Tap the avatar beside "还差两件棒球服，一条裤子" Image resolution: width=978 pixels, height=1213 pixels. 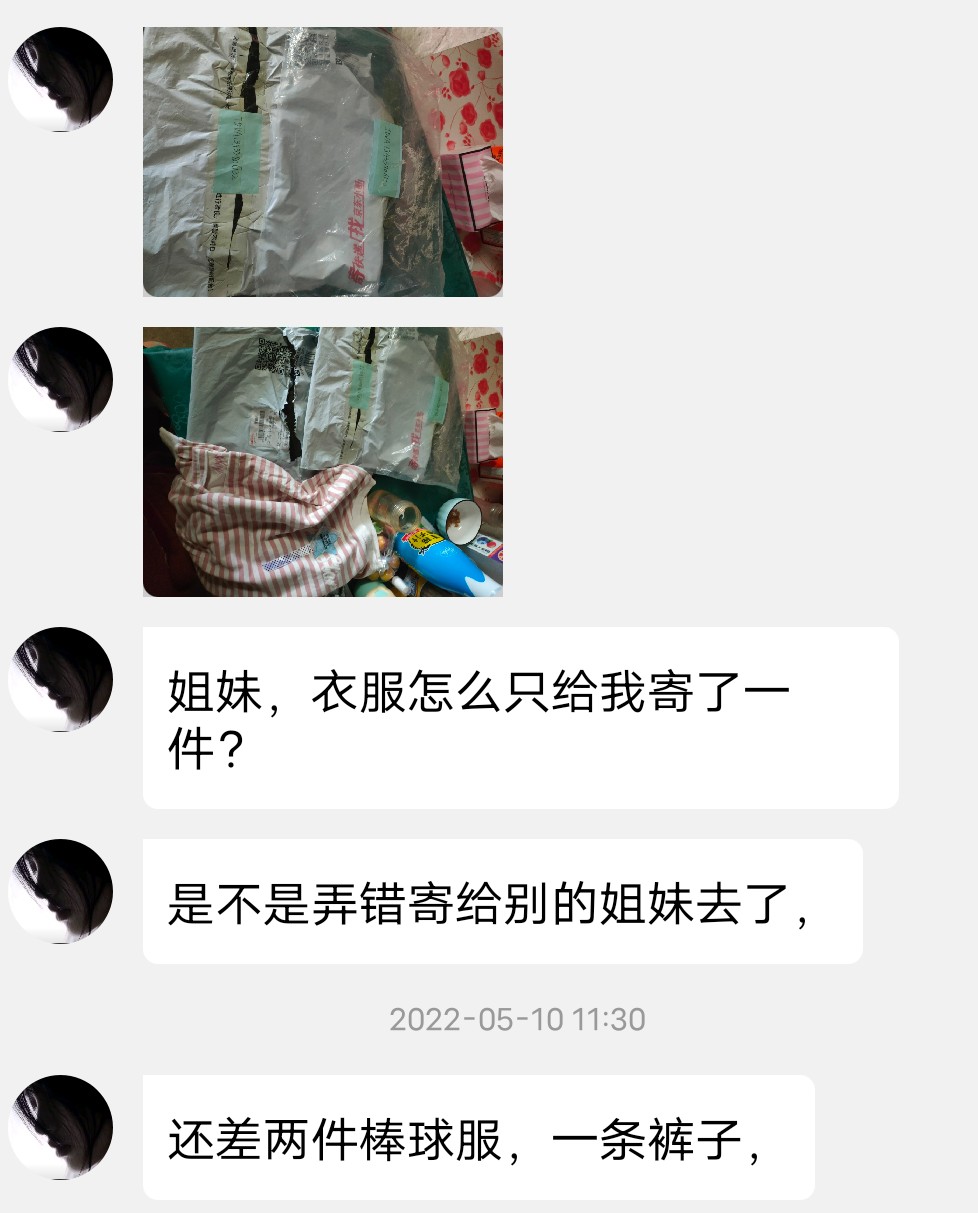(x=60, y=1127)
